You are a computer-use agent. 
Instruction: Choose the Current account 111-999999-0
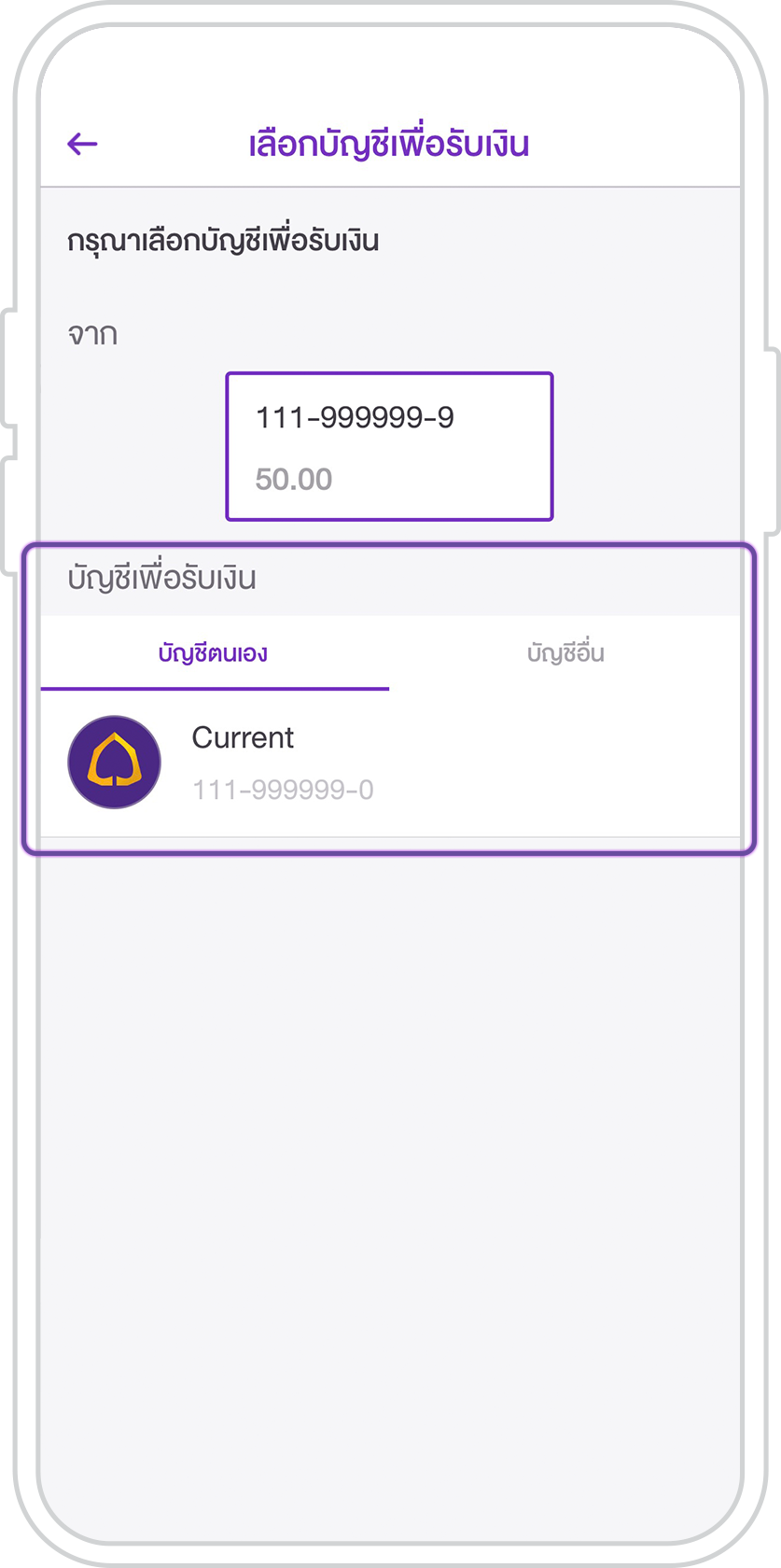pyautogui.click(x=390, y=763)
